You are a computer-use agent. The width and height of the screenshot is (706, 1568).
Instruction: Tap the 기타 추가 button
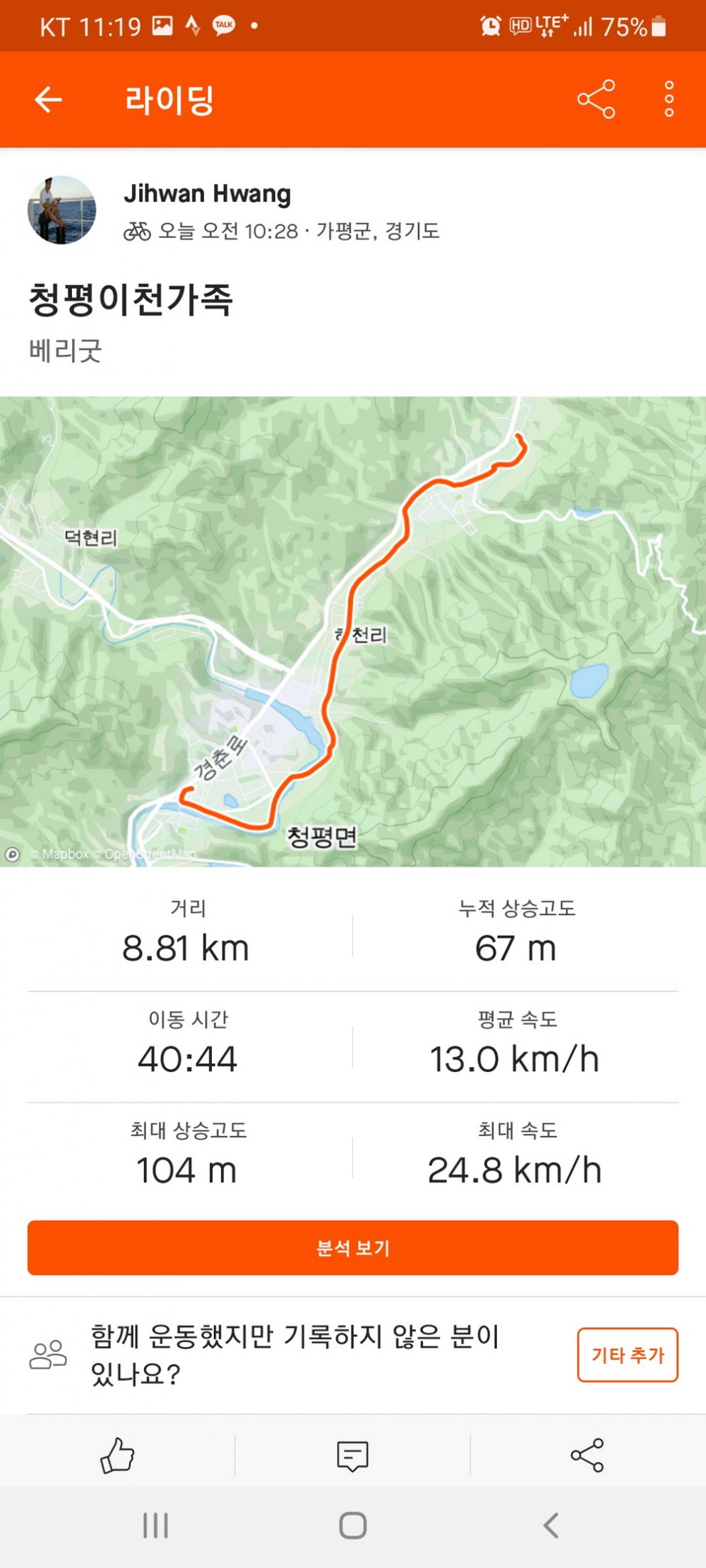point(627,1354)
